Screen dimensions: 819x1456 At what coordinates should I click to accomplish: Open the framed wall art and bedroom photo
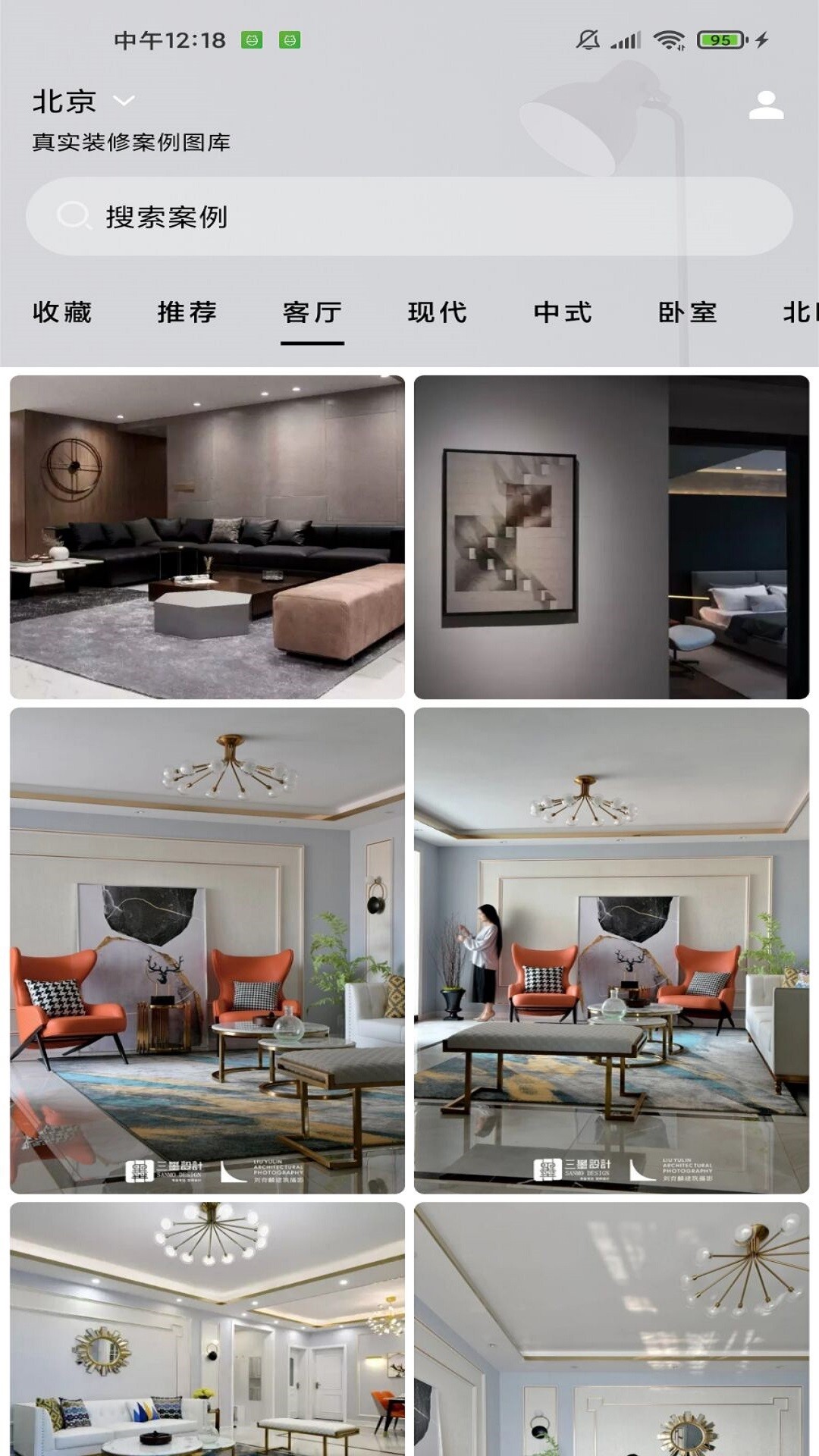tap(611, 537)
